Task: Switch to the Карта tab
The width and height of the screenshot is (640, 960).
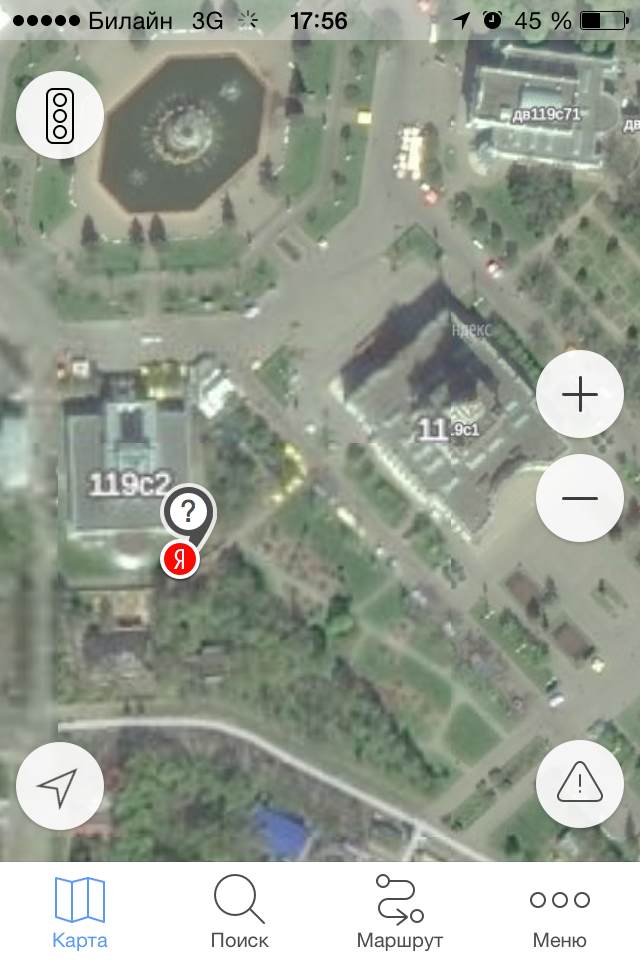Action: point(80,912)
